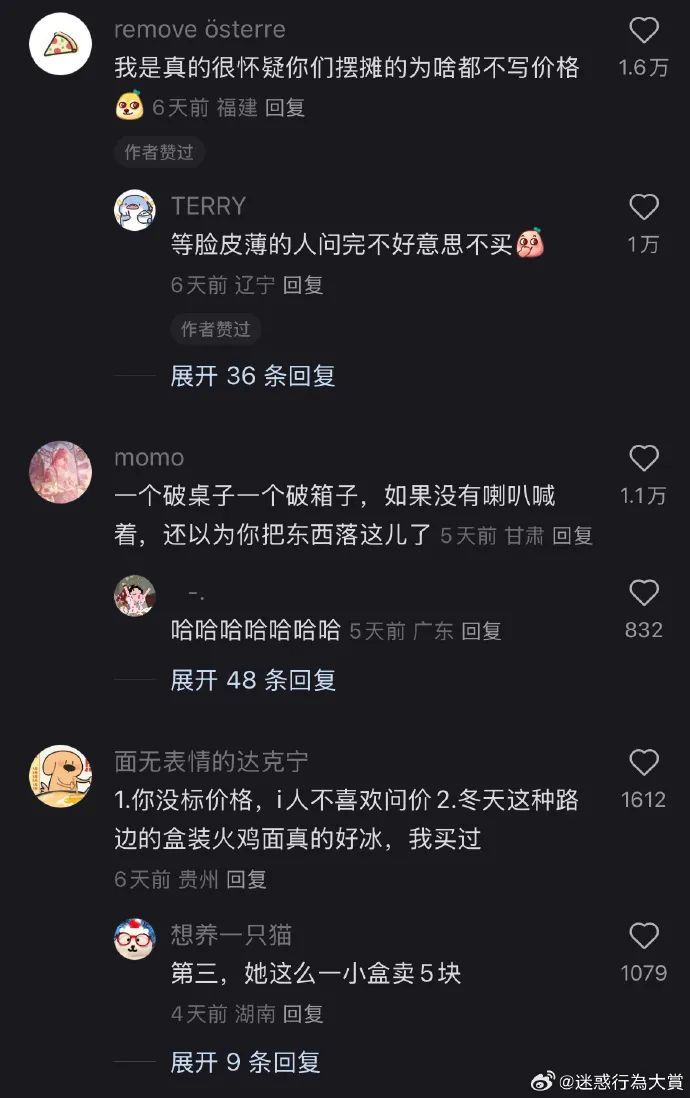Reply to 想养一只猫's comment

point(303,1014)
